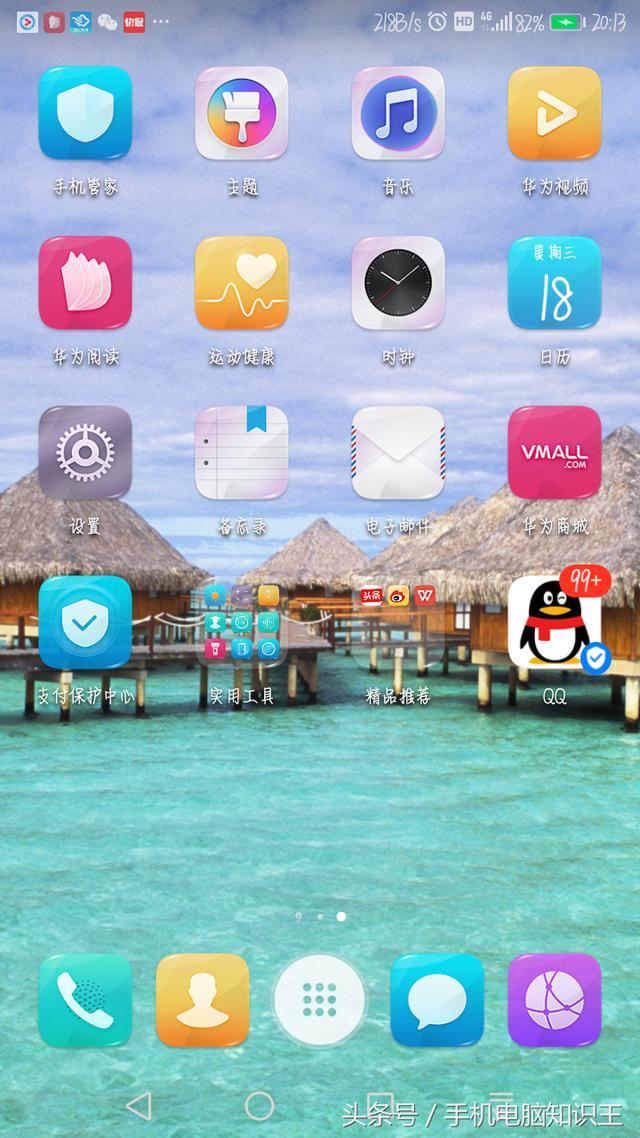Open 华为视频 video app
The width and height of the screenshot is (640, 1138).
click(x=554, y=113)
